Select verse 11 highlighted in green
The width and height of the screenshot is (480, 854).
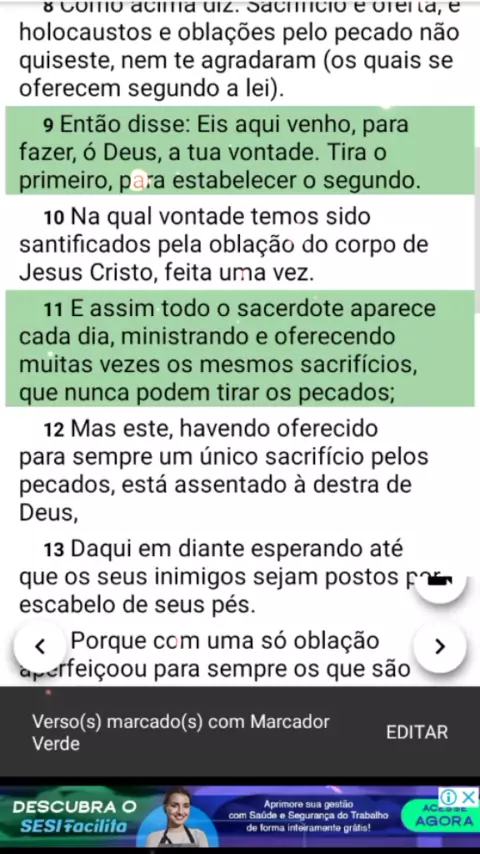click(240, 349)
